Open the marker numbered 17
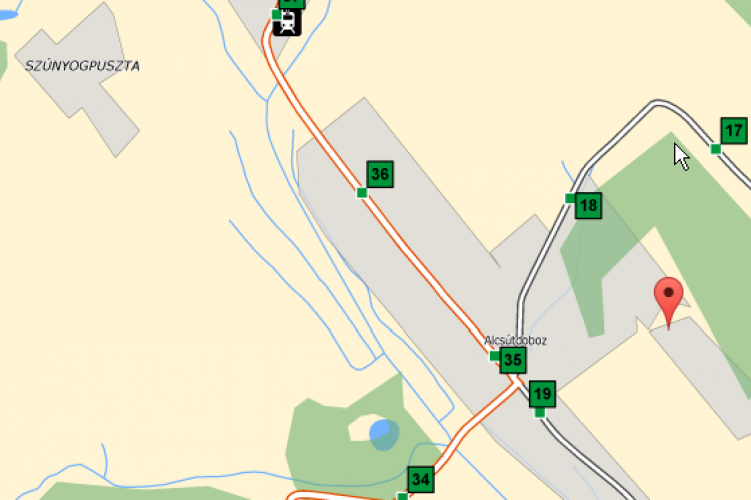This screenshot has height=500, width=751. click(x=733, y=131)
